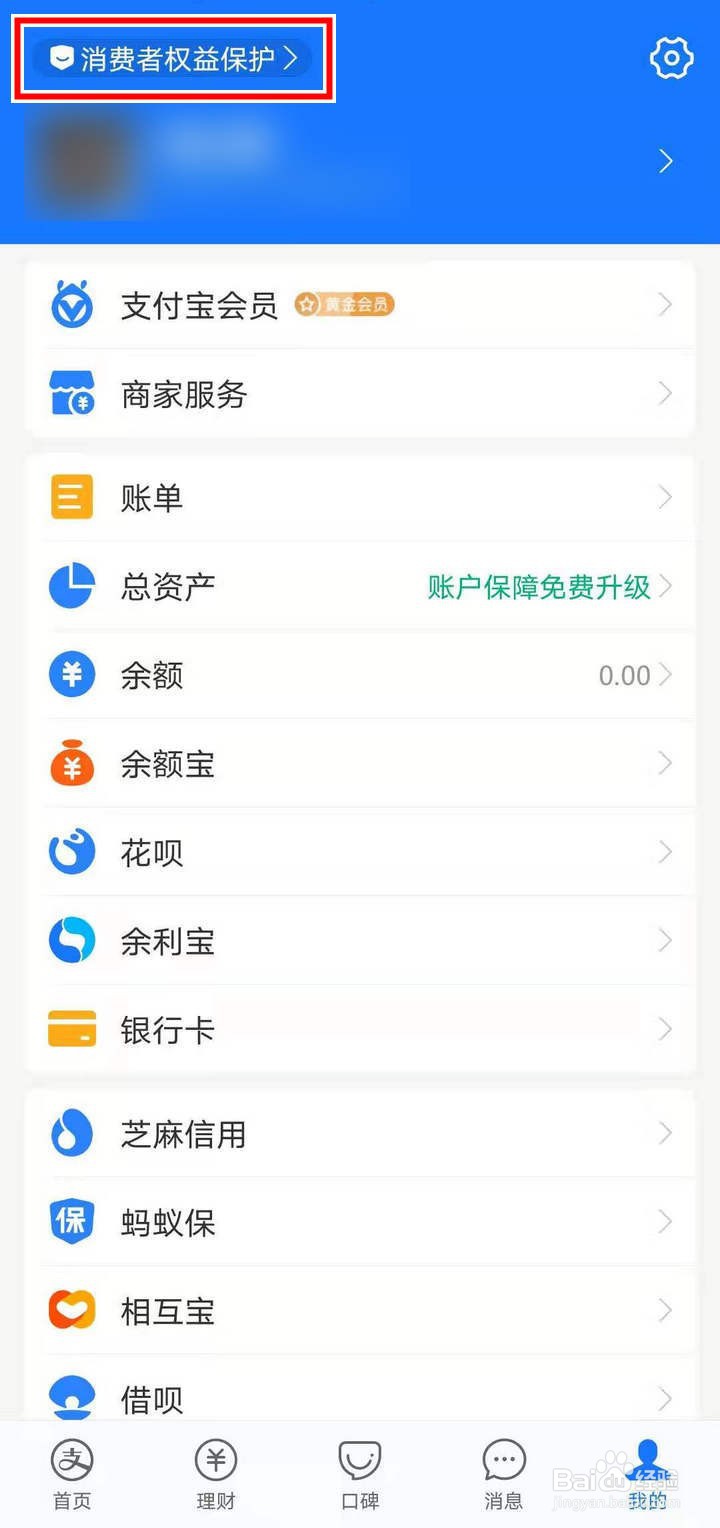This screenshot has height=1528, width=720.
Task: Select the 银行卡 bank card icon
Action: (x=70, y=1029)
